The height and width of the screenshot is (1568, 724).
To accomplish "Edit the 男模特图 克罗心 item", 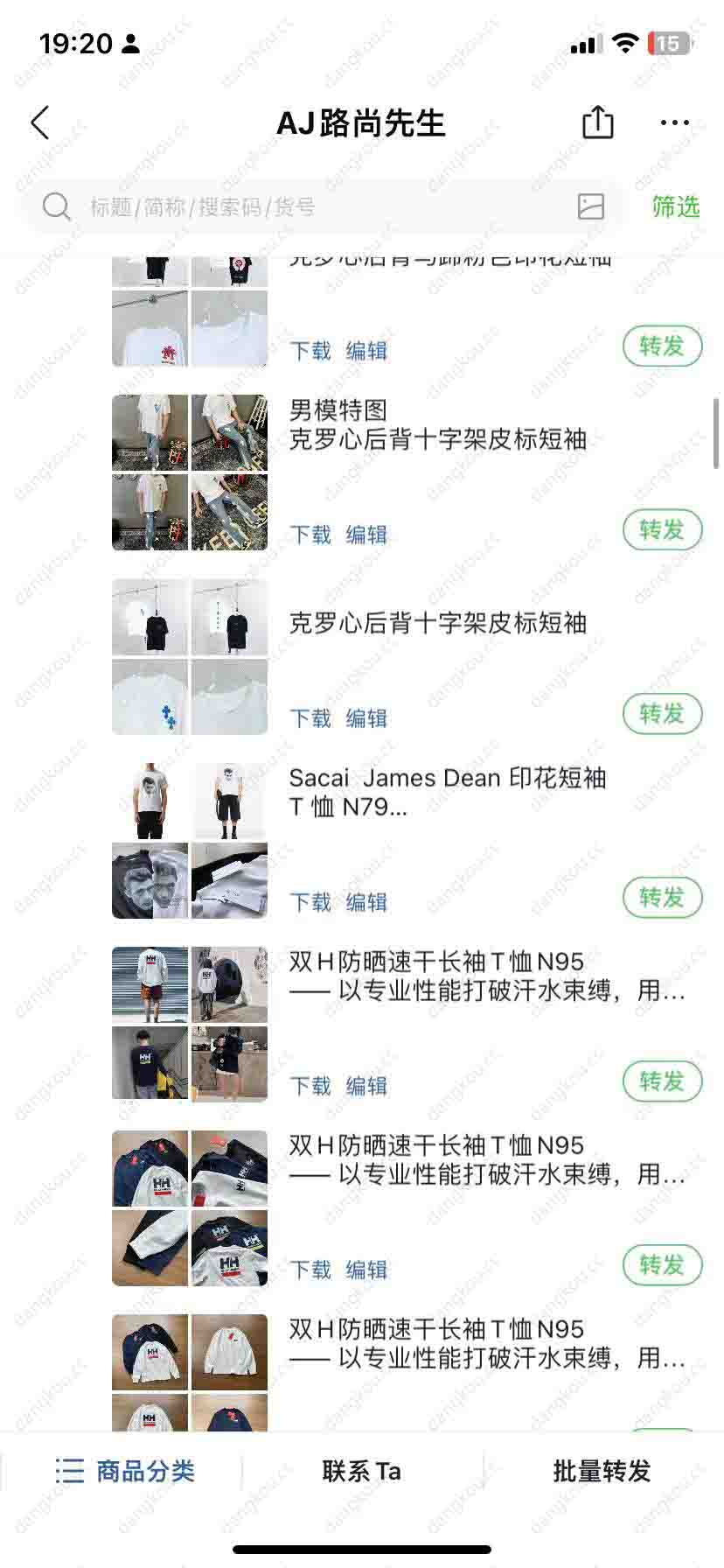I will point(366,535).
